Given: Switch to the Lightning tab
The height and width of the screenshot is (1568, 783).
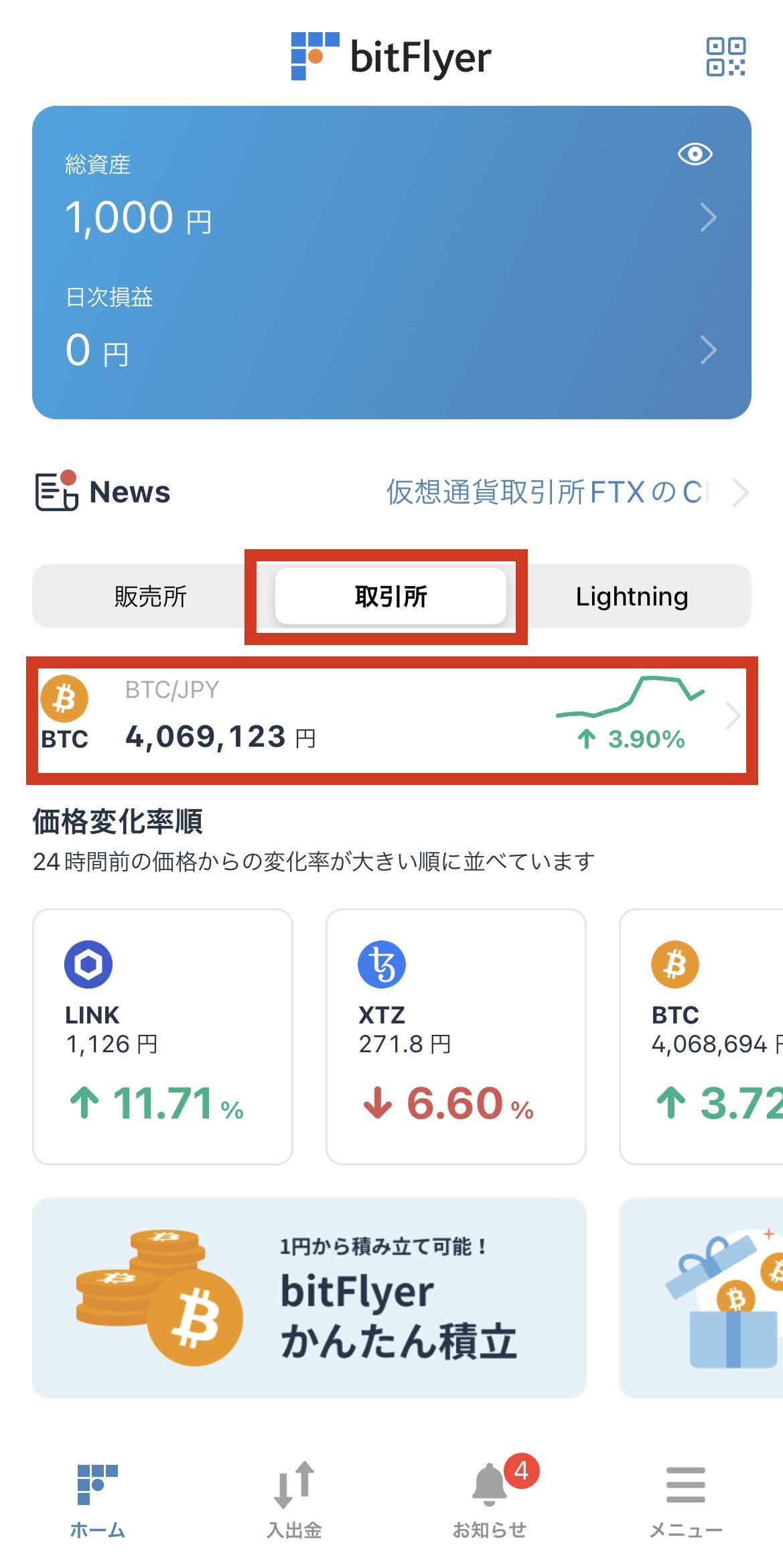Looking at the screenshot, I should pos(632,596).
